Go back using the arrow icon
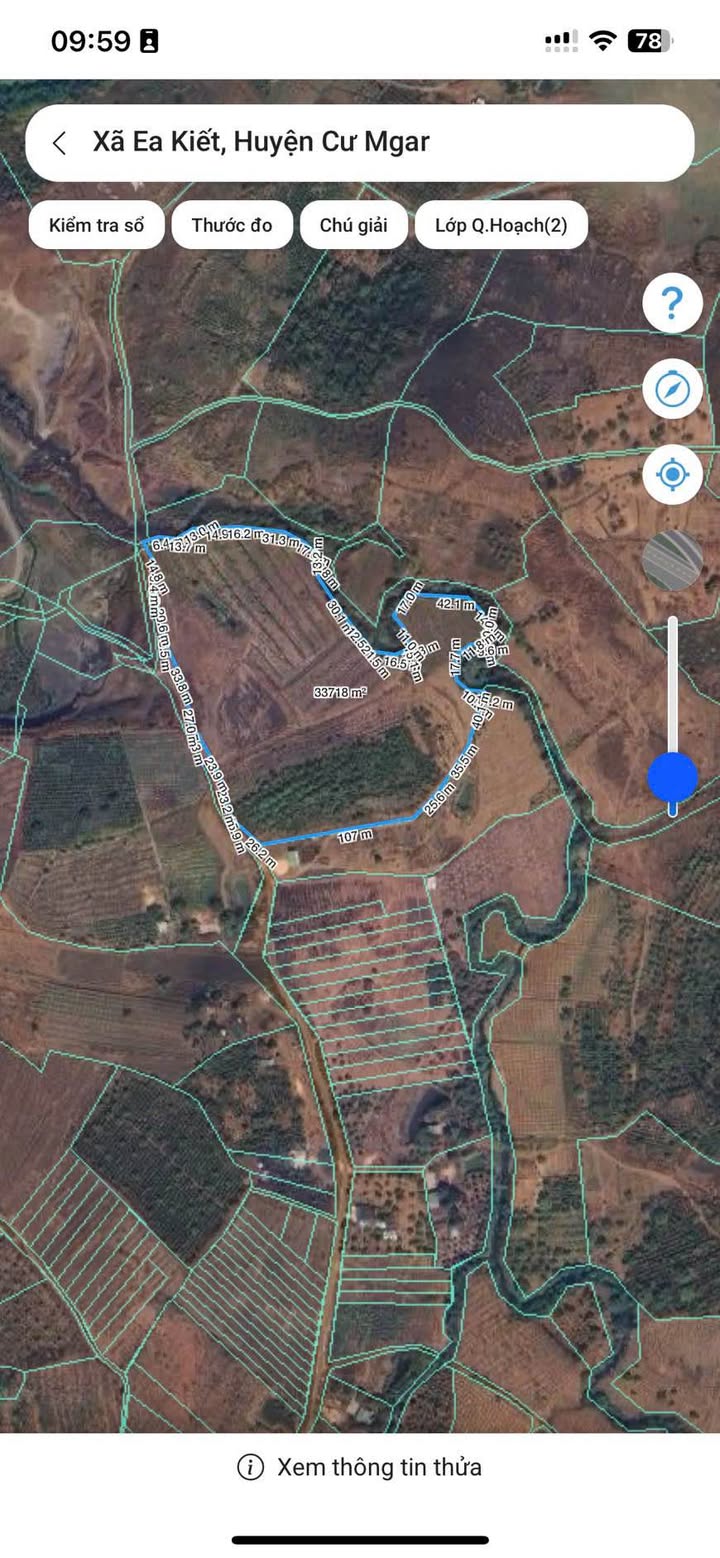 (60, 143)
